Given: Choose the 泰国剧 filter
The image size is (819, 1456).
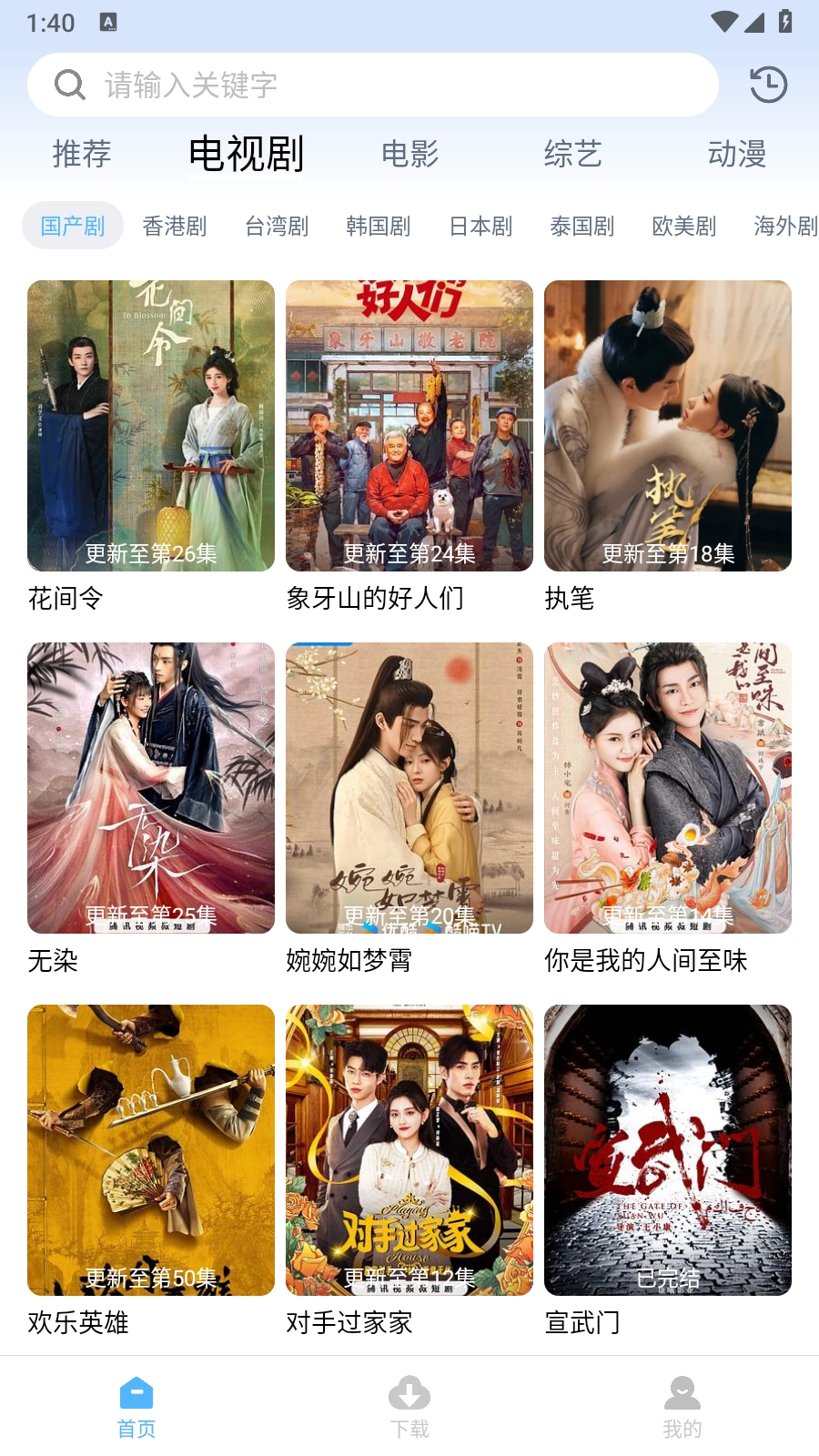Looking at the screenshot, I should [583, 226].
